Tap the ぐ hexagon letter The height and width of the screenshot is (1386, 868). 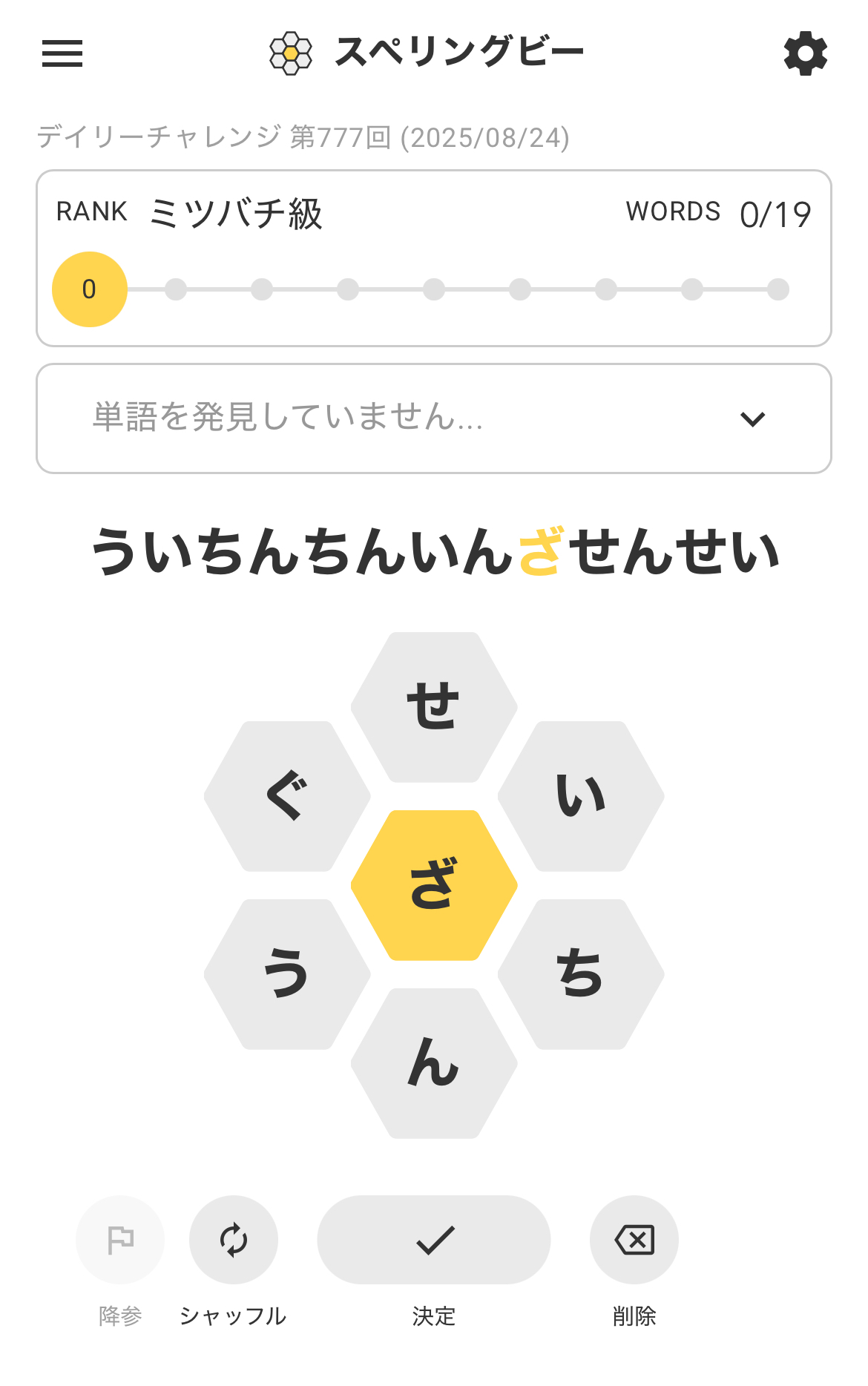(x=287, y=796)
